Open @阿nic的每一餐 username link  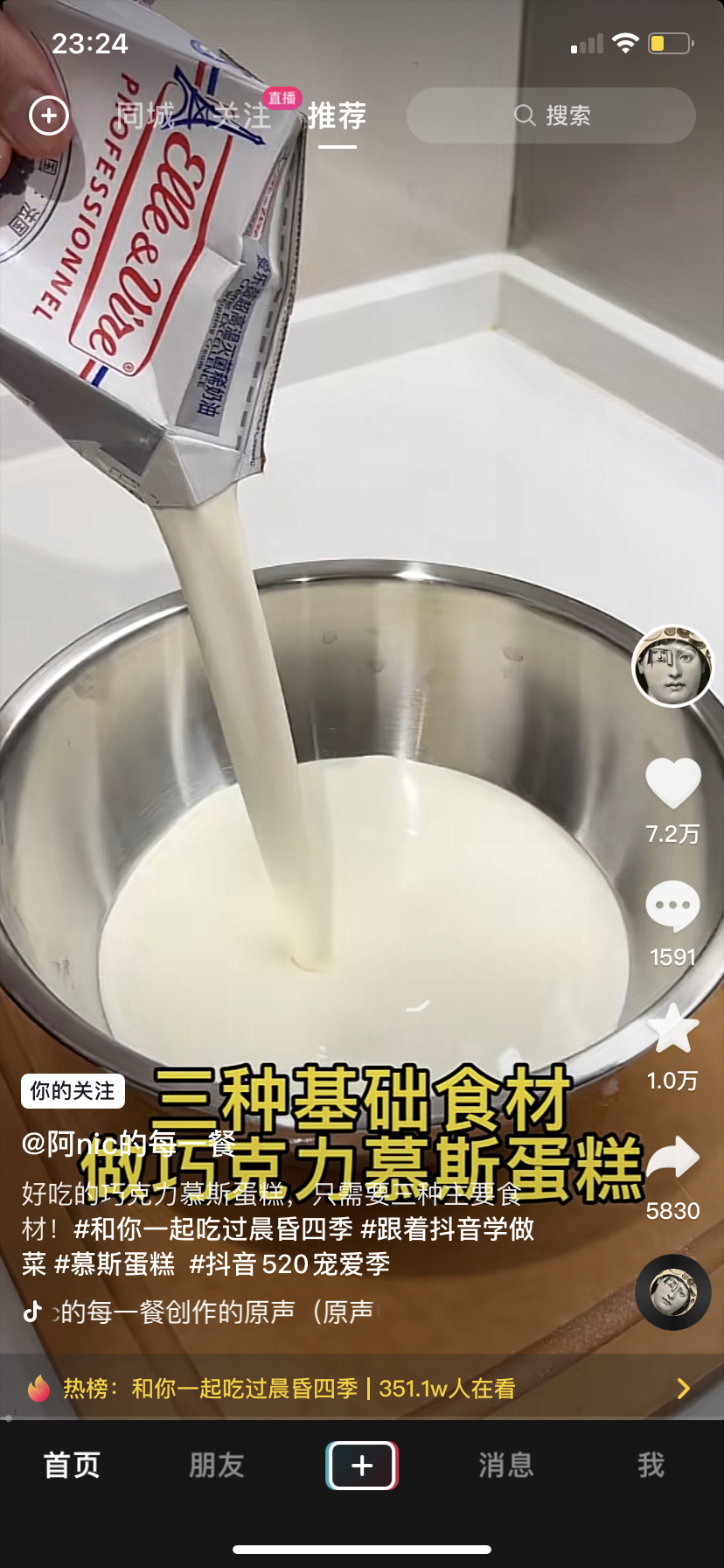pos(129,1144)
